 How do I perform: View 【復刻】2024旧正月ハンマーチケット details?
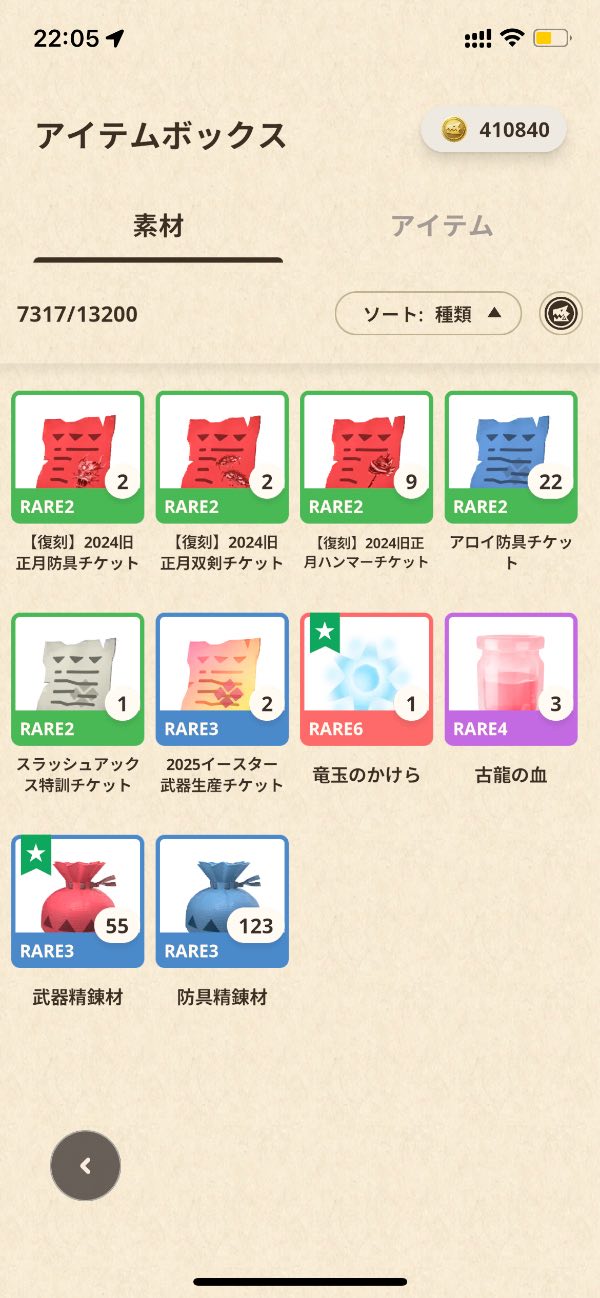coord(366,457)
